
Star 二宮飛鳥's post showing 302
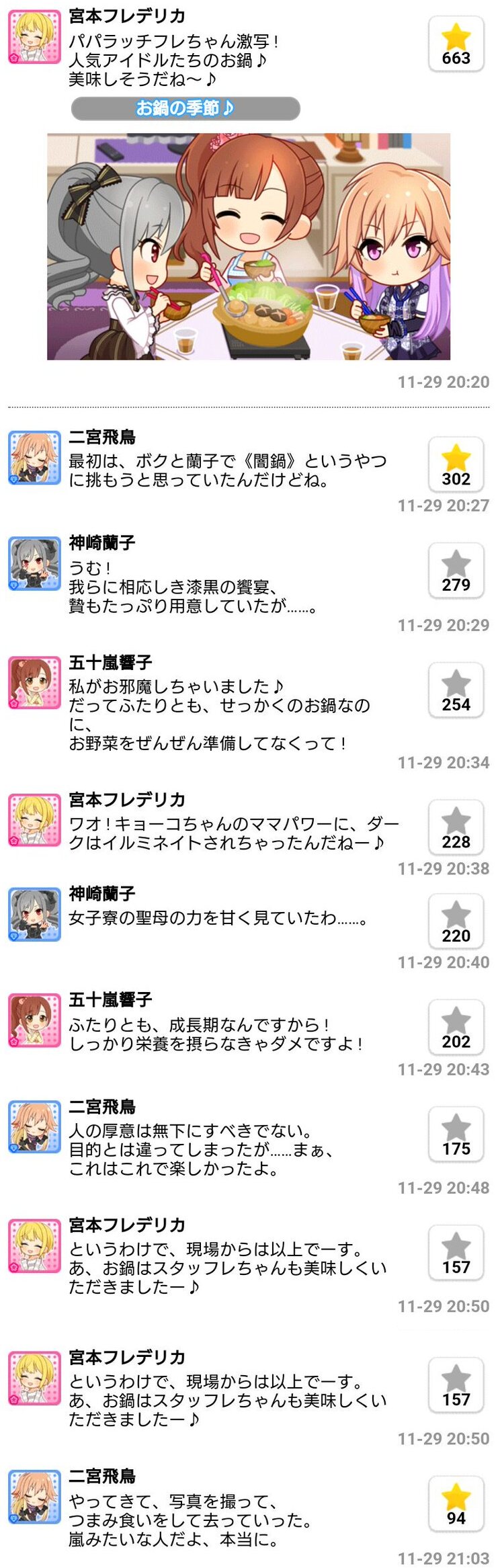(456, 465)
